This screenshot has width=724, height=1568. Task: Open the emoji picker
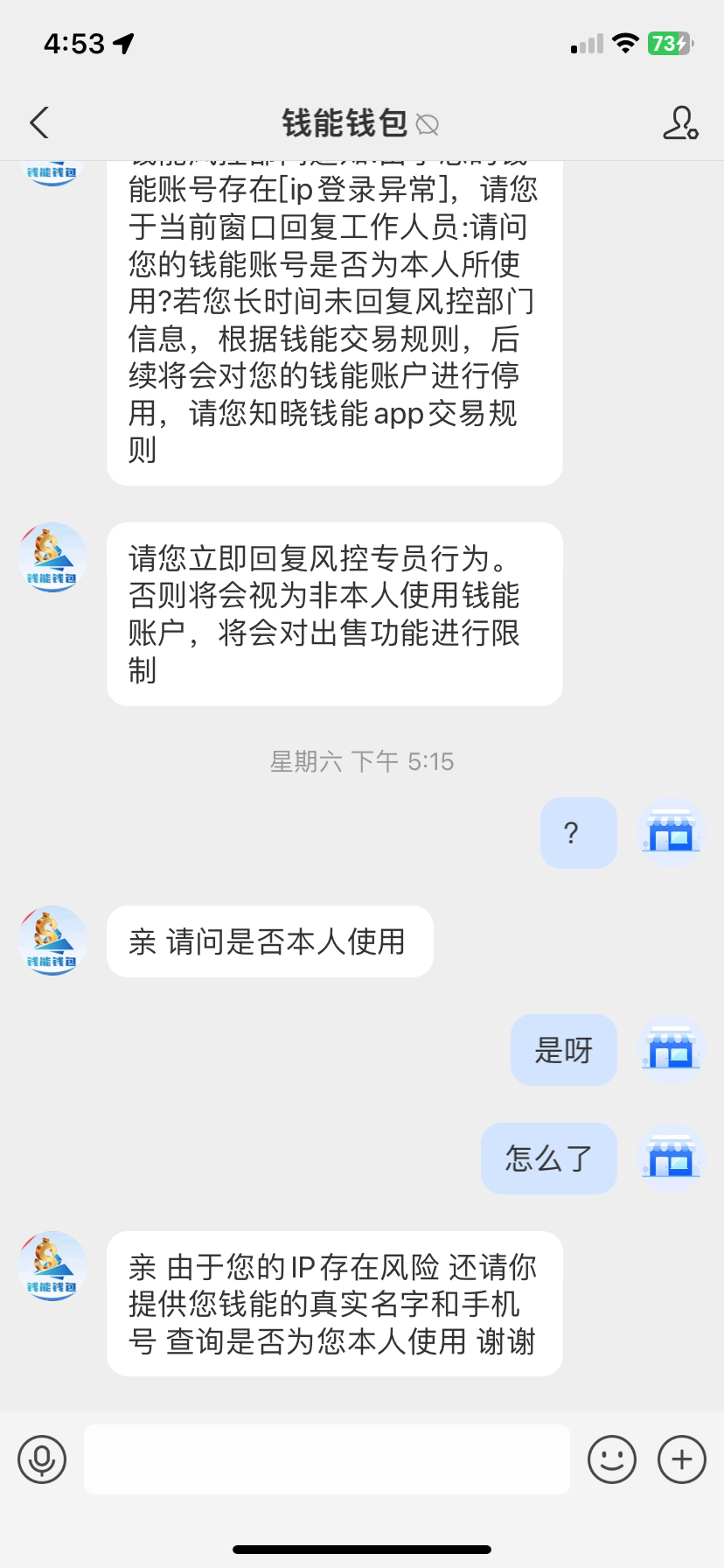pos(611,1459)
